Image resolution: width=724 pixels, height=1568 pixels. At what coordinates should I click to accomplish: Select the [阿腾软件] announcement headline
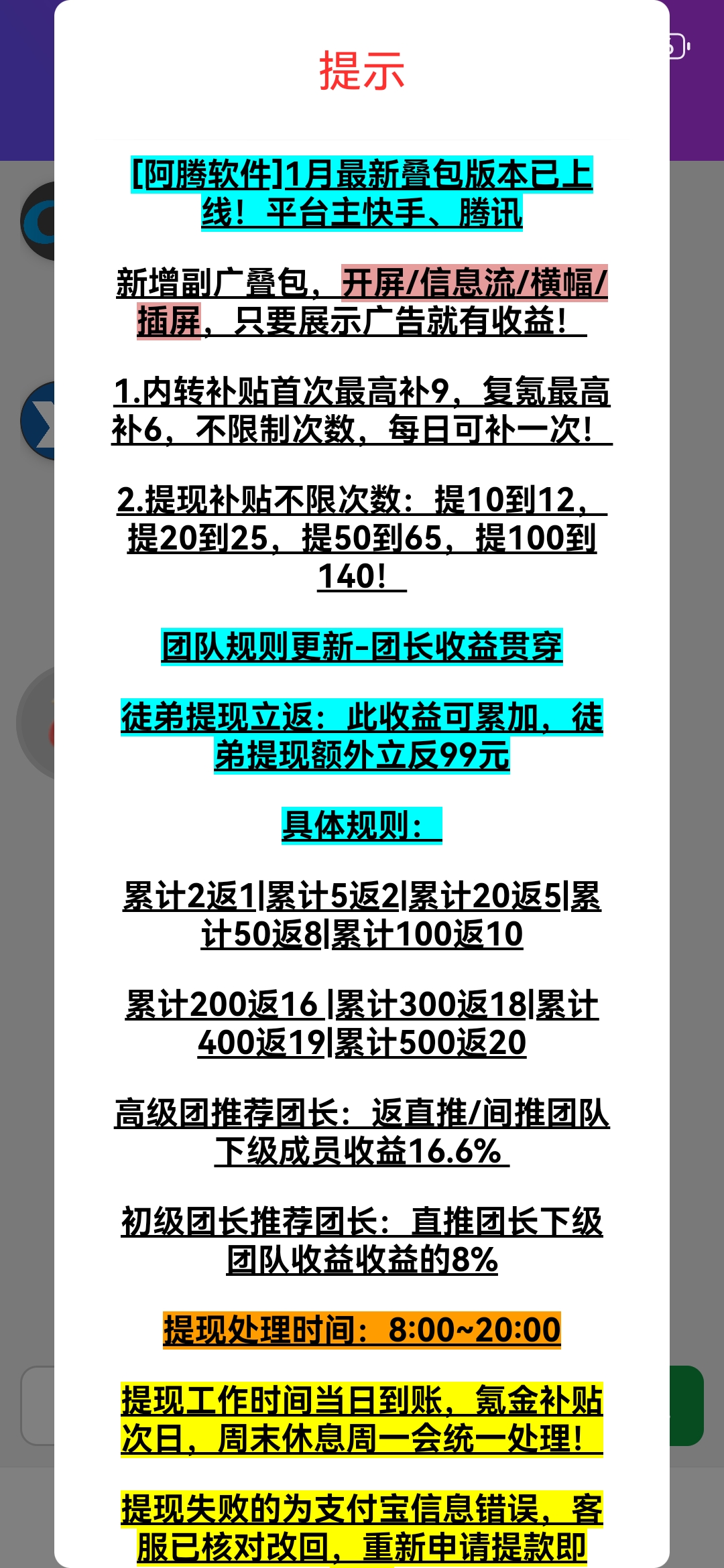[x=362, y=194]
